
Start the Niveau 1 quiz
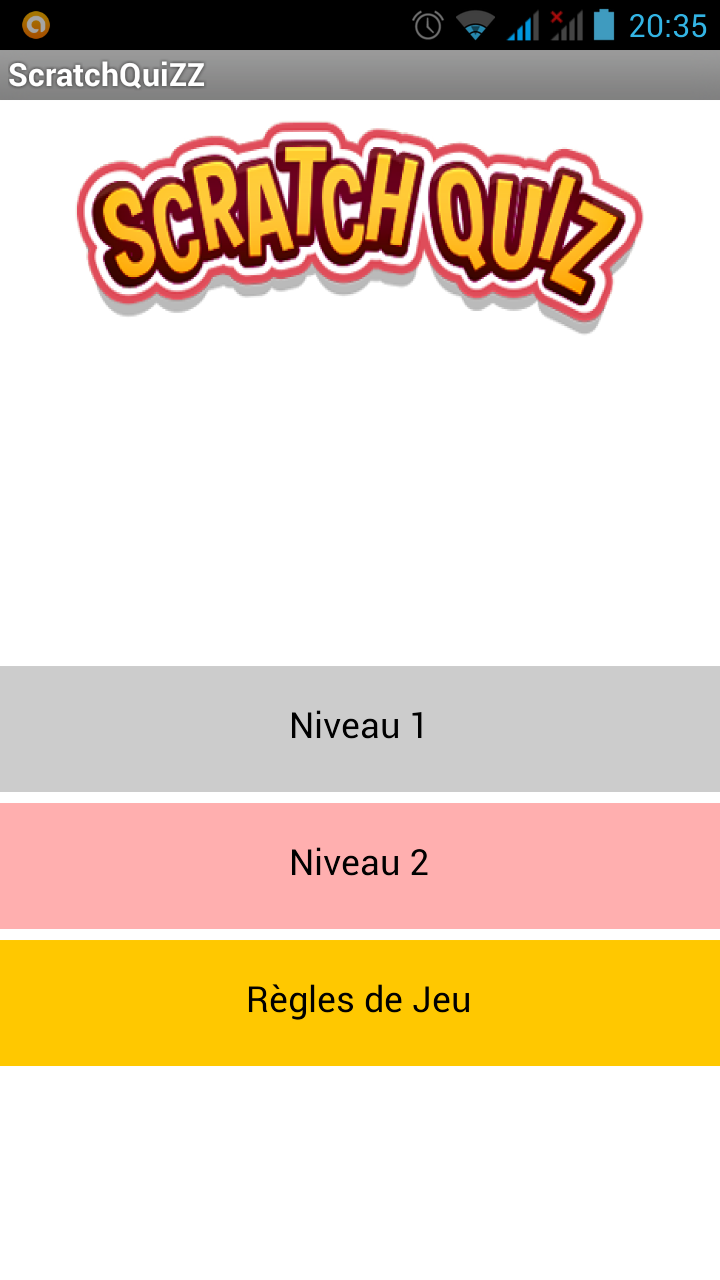(x=360, y=728)
